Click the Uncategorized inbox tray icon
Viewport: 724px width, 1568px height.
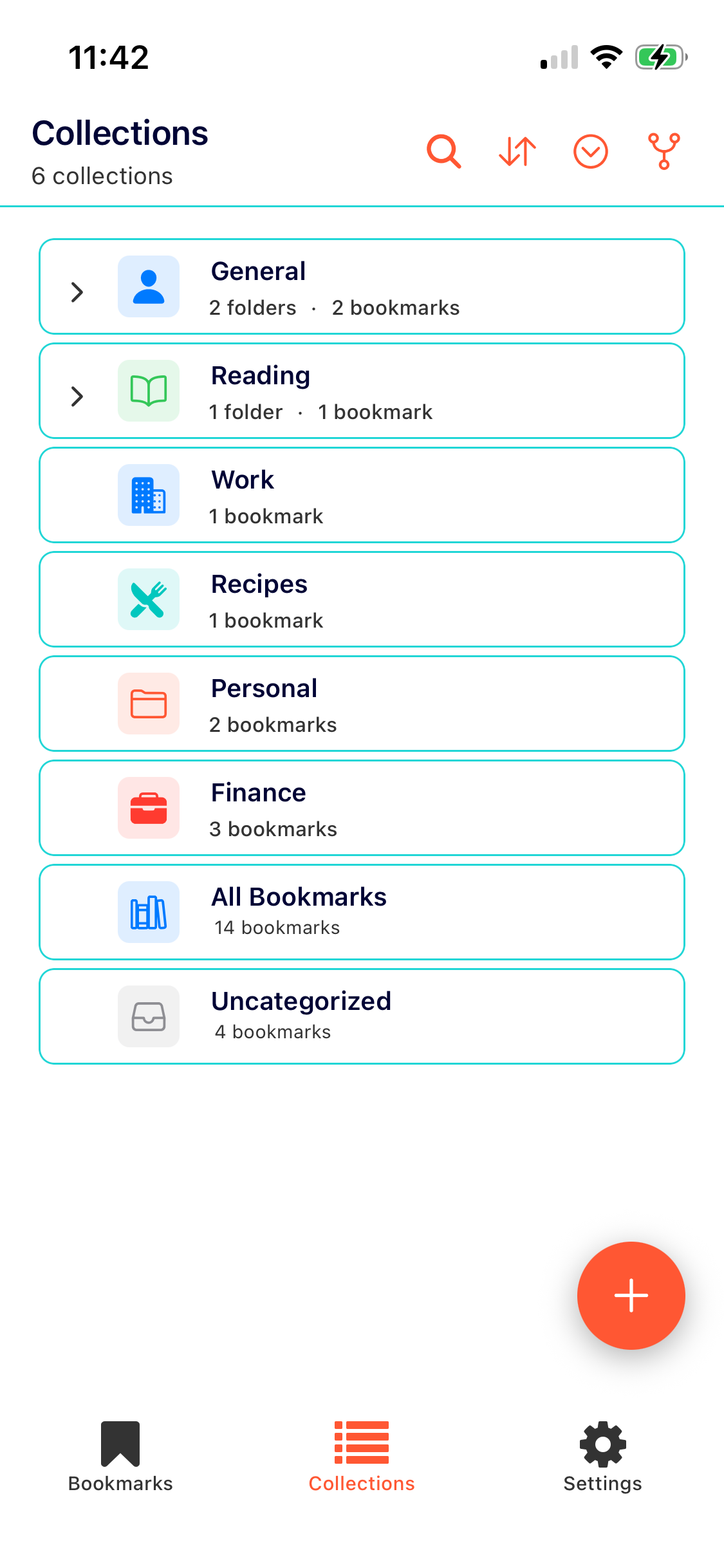(148, 1016)
